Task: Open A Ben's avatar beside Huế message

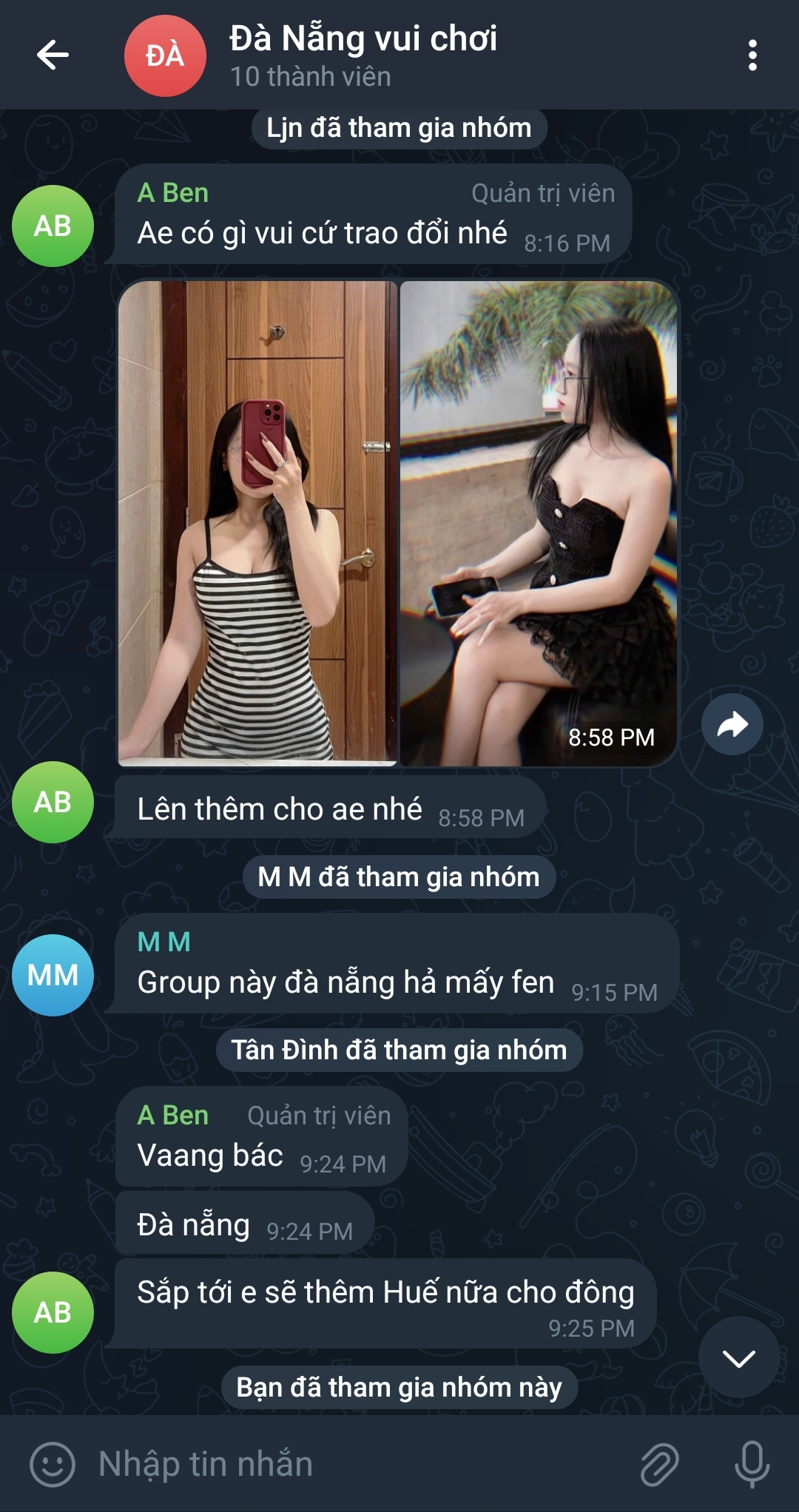Action: [x=53, y=1312]
